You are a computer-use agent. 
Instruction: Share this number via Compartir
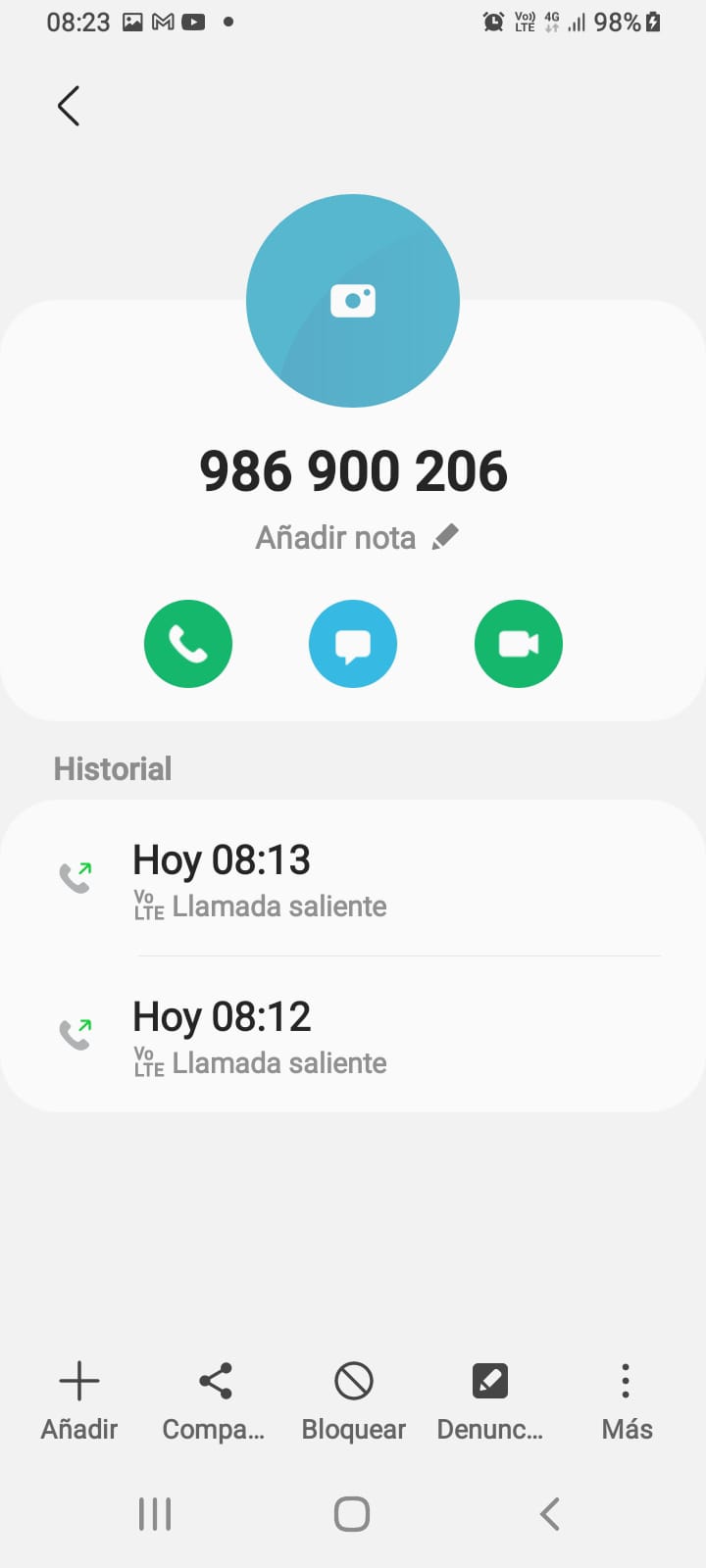coord(215,1401)
